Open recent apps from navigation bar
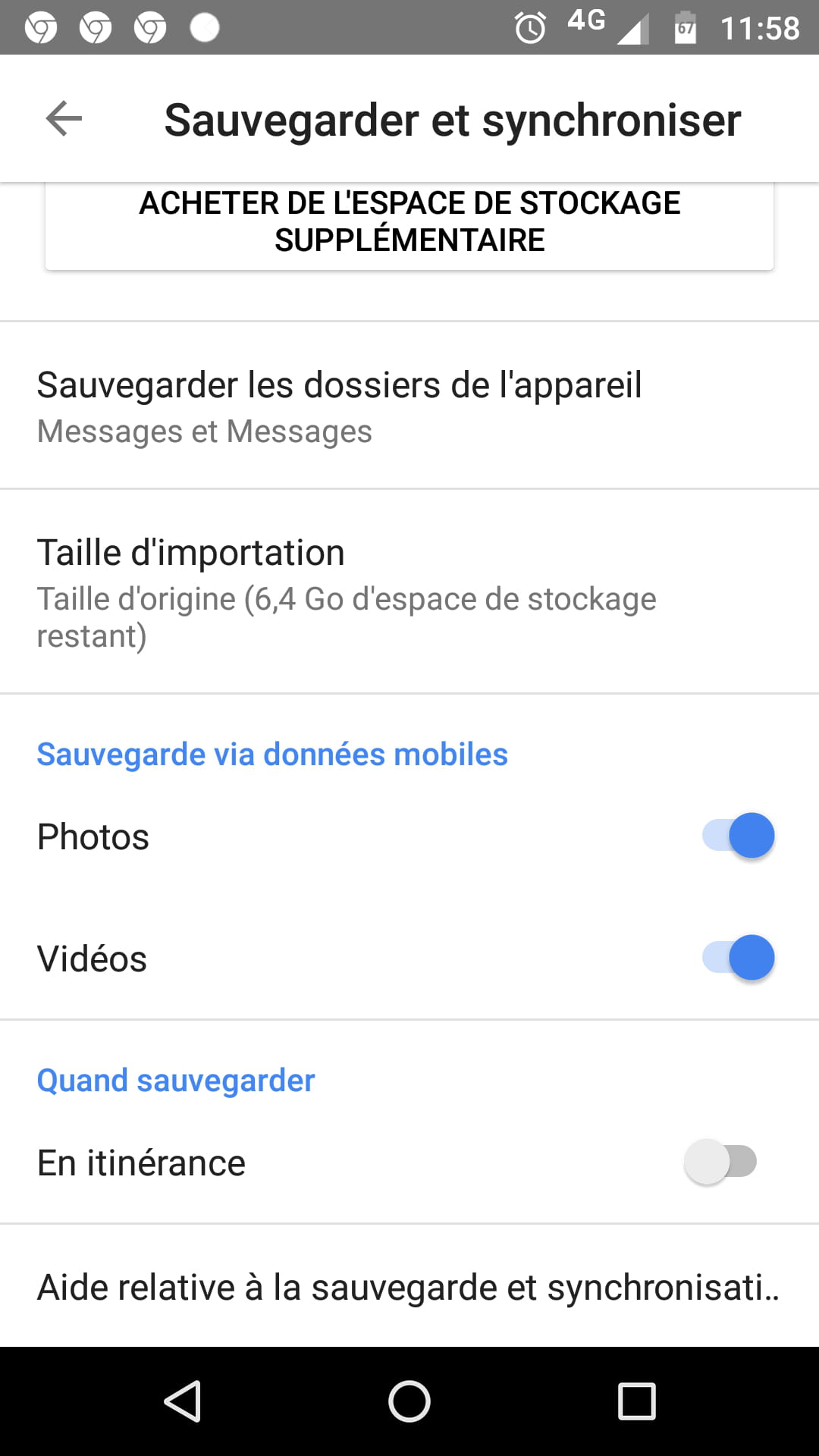 point(636,1401)
